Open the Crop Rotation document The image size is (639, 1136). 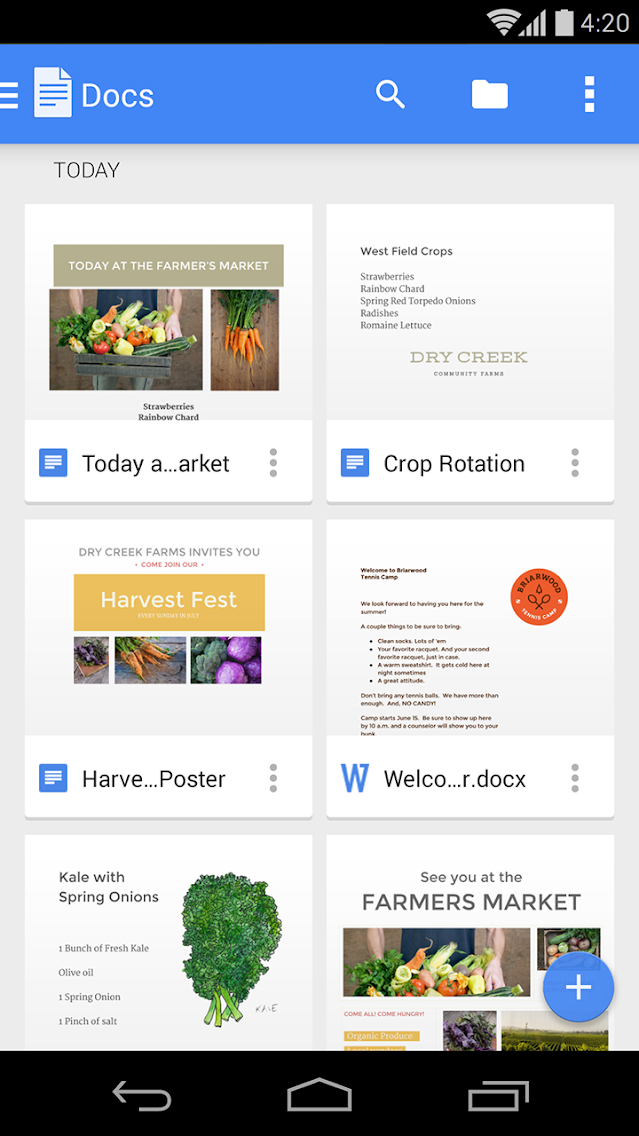pyautogui.click(x=470, y=313)
